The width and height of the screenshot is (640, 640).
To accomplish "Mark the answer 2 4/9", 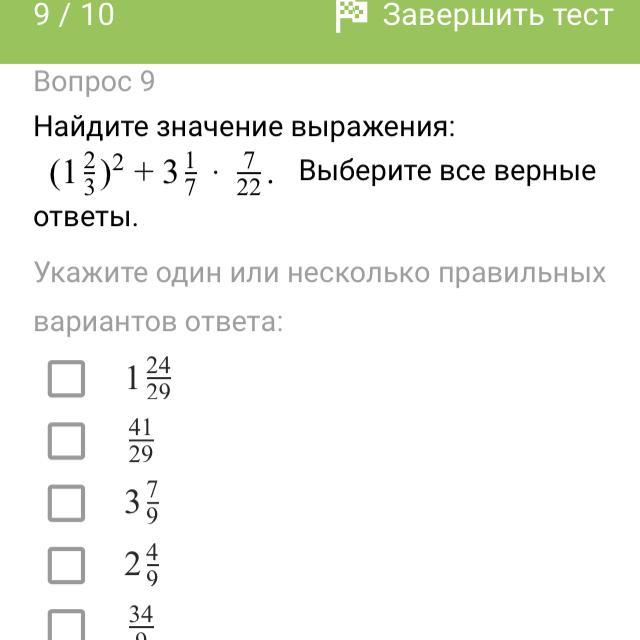I will click(67, 566).
